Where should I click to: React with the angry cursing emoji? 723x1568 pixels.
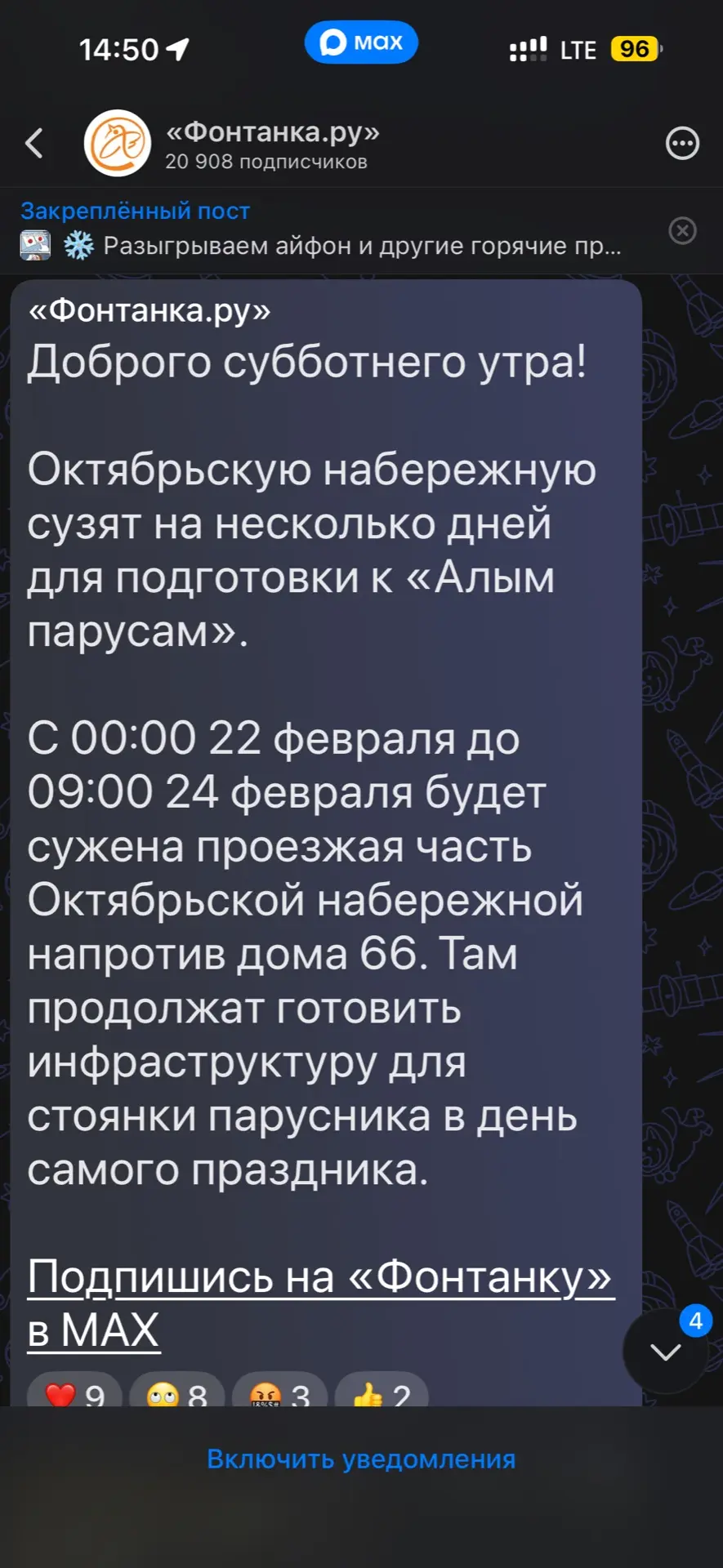(279, 1393)
